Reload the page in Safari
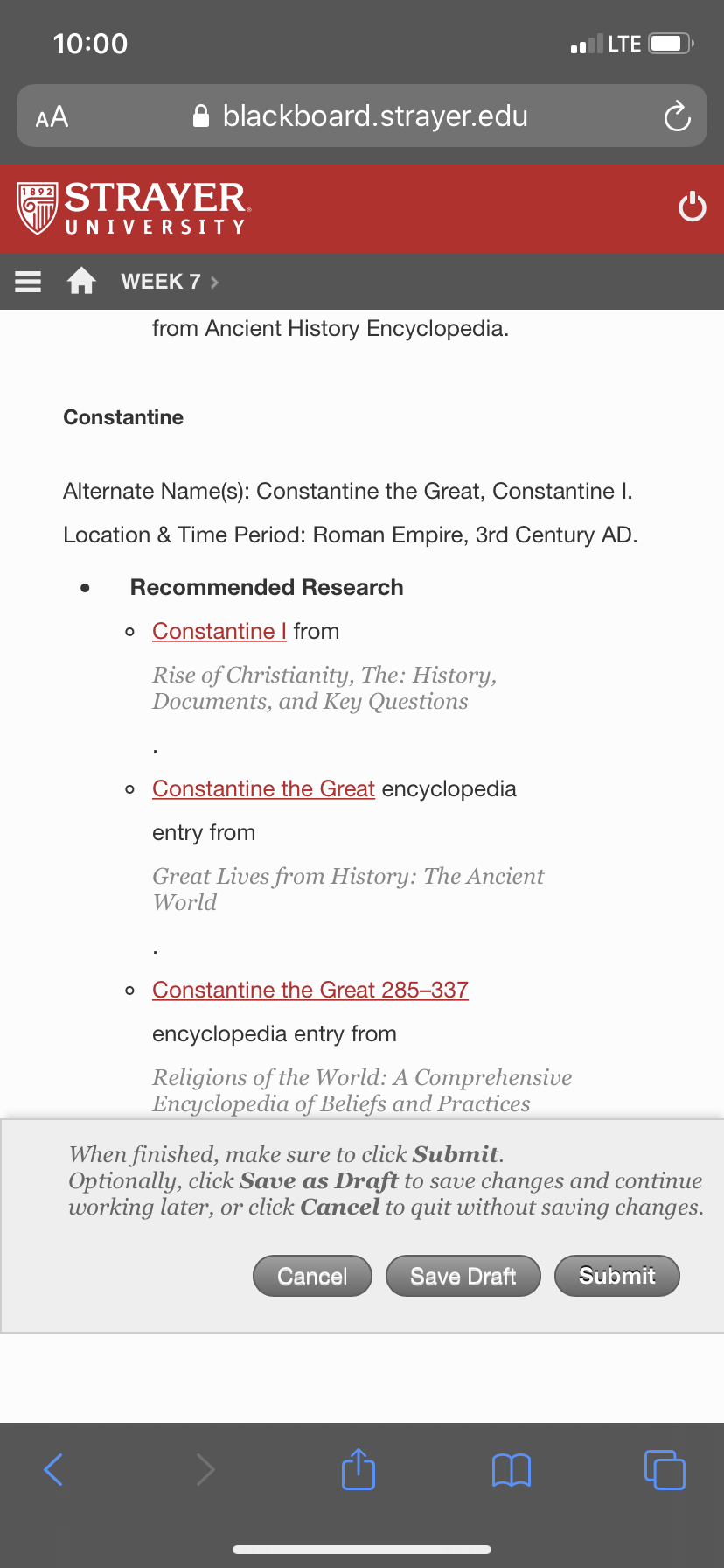This screenshot has height=1568, width=724. point(677,116)
